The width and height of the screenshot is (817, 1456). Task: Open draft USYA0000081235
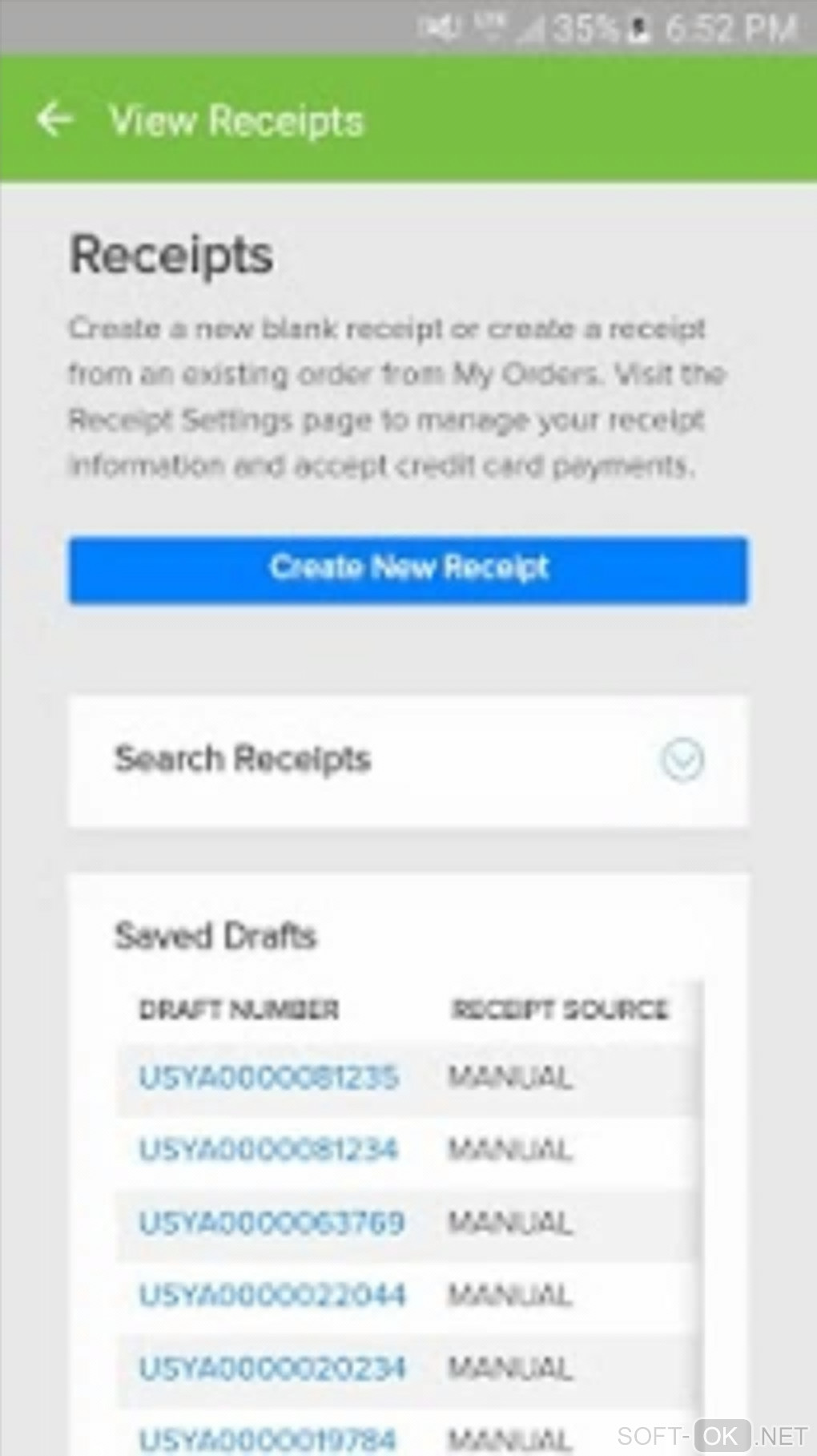268,1077
